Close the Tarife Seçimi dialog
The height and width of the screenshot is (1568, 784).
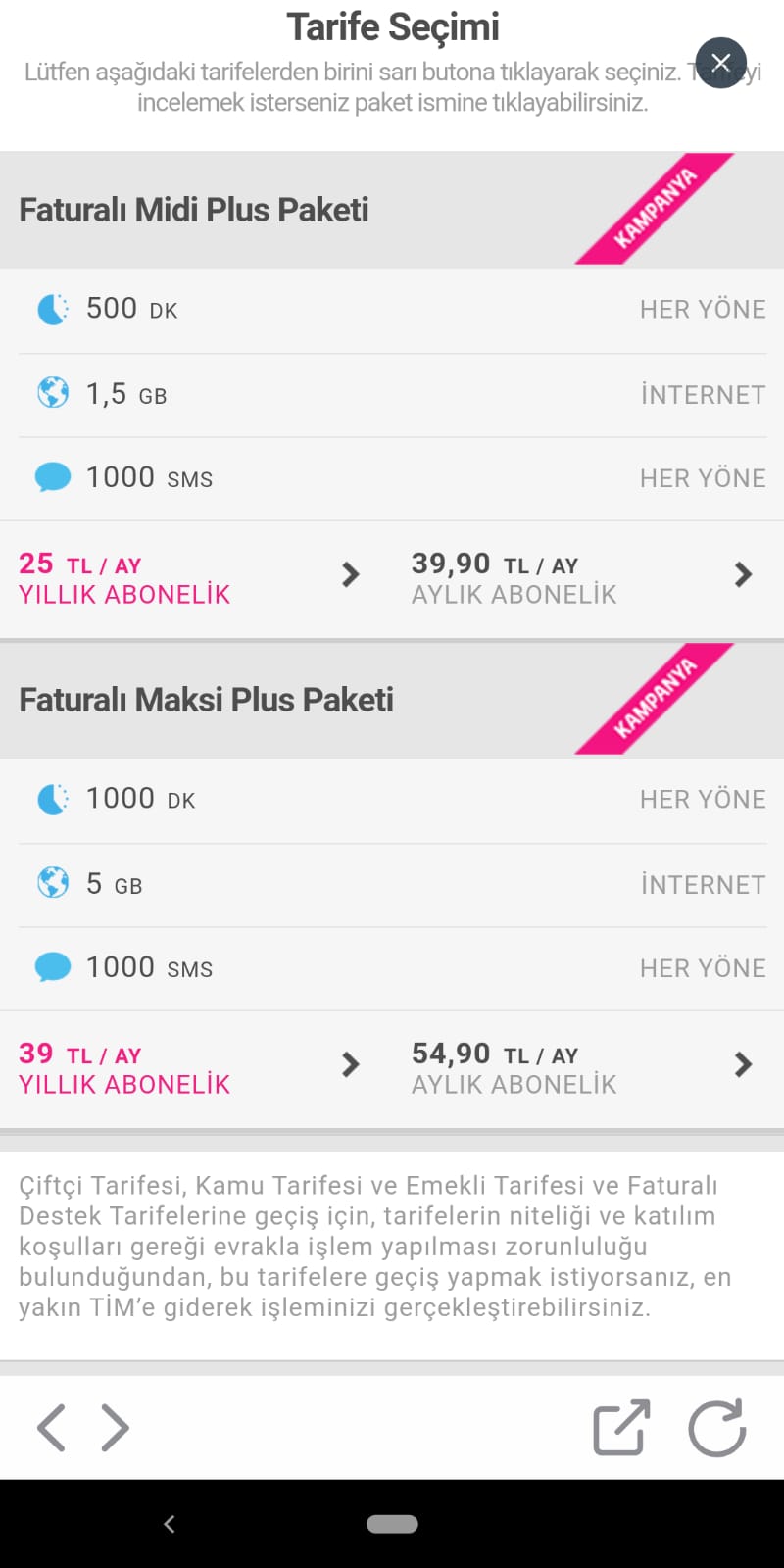tap(721, 63)
